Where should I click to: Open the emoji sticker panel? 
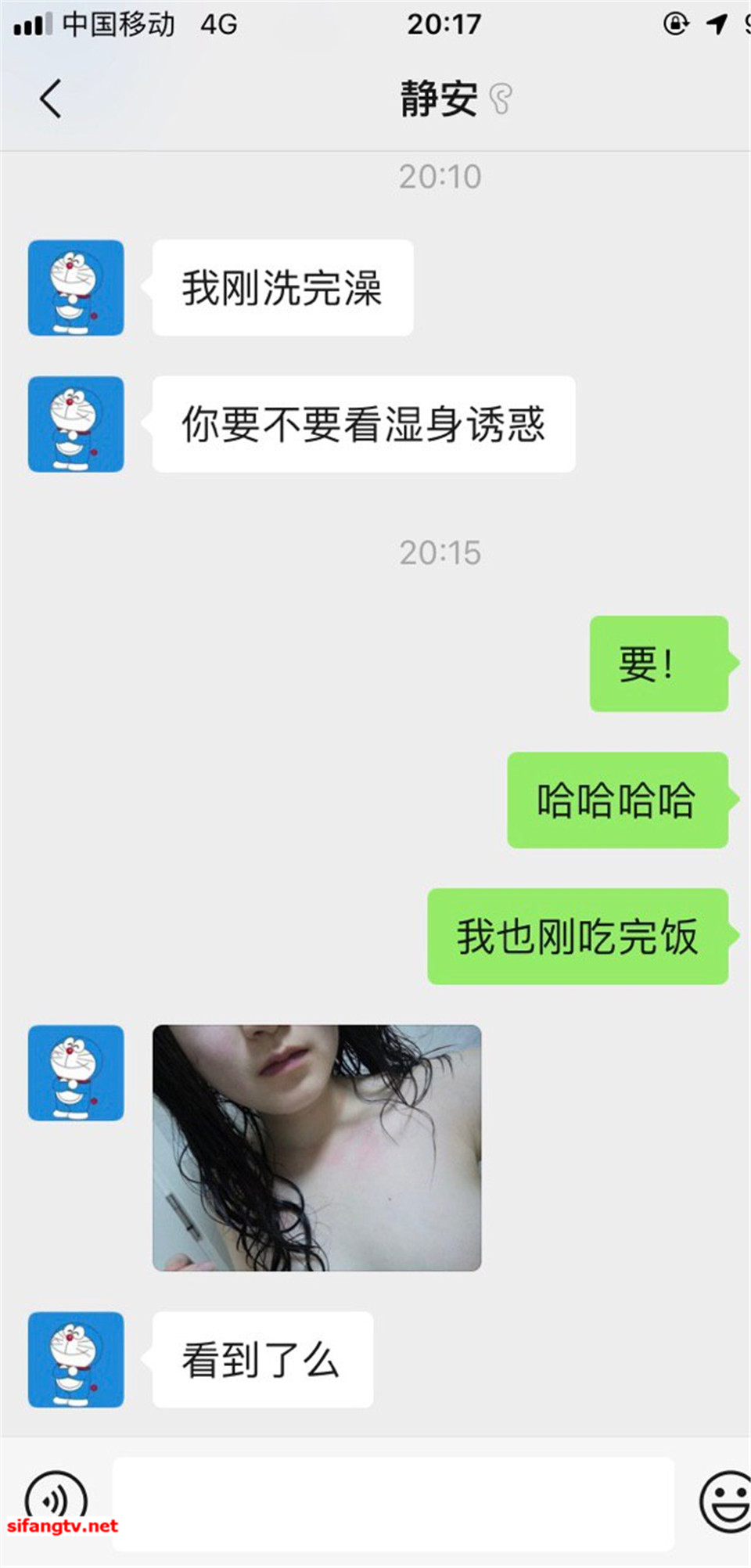click(724, 1501)
